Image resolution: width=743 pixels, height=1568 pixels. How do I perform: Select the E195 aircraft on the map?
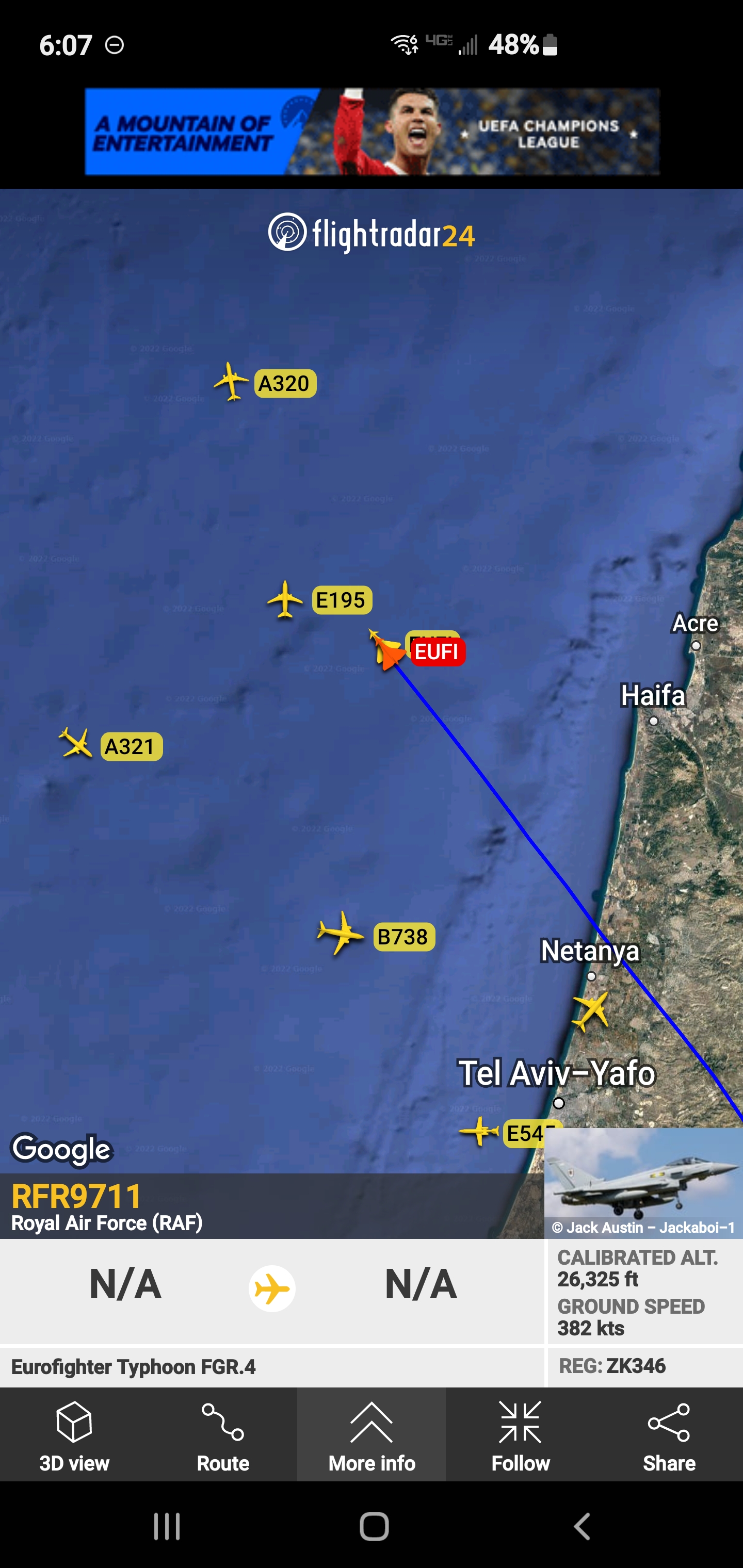point(284,599)
